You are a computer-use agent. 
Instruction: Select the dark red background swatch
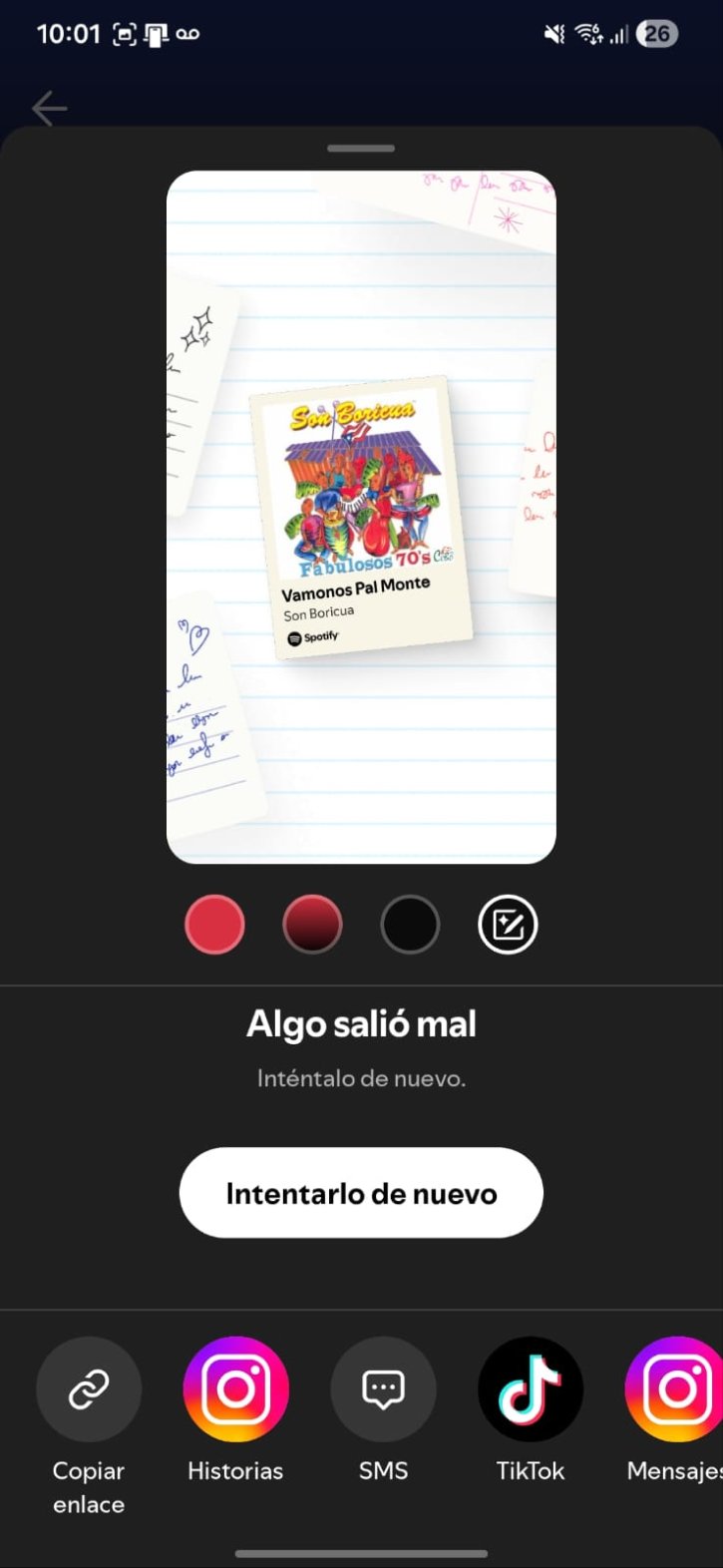pos(312,924)
